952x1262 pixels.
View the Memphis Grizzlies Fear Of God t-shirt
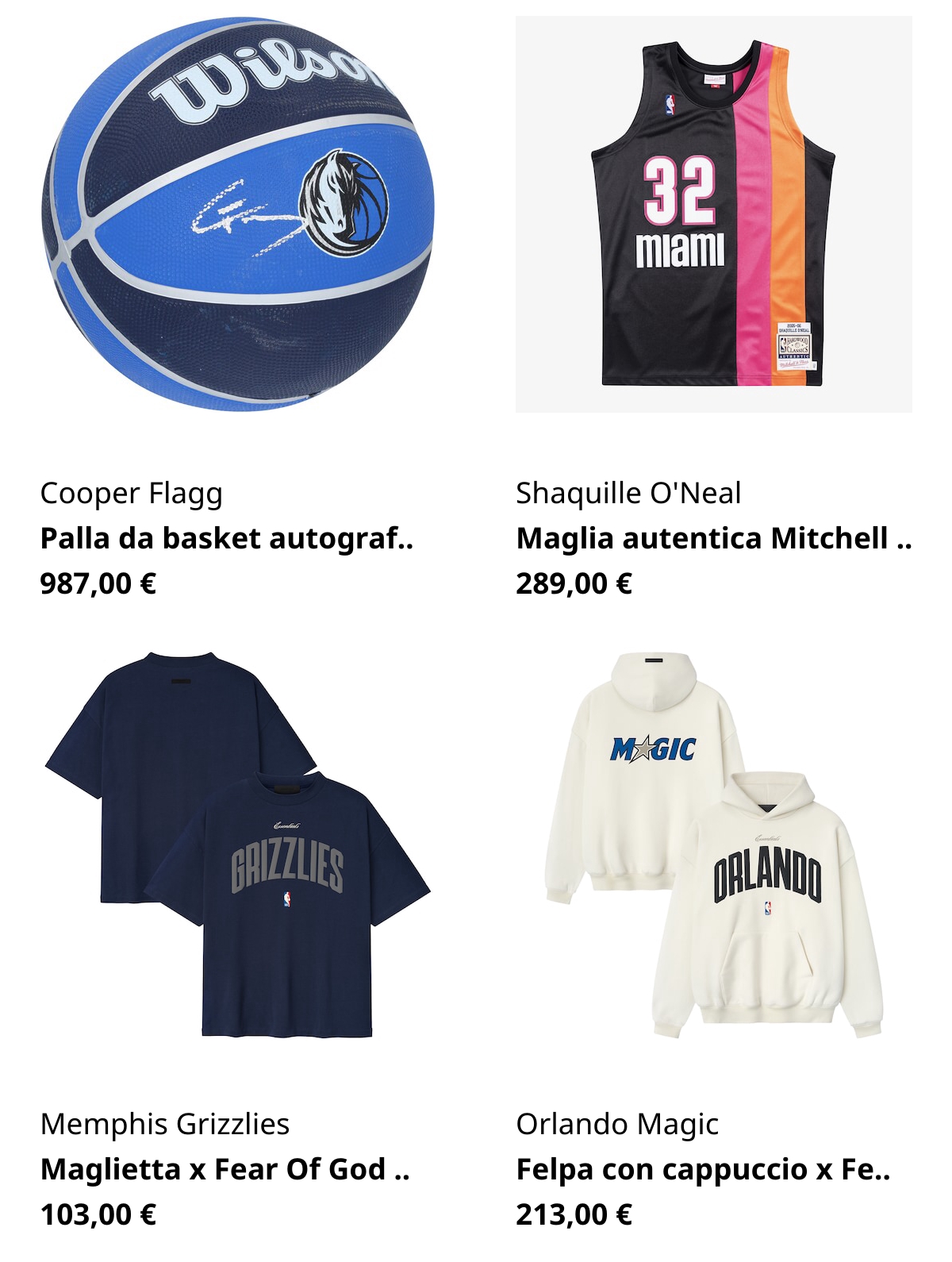[238, 845]
